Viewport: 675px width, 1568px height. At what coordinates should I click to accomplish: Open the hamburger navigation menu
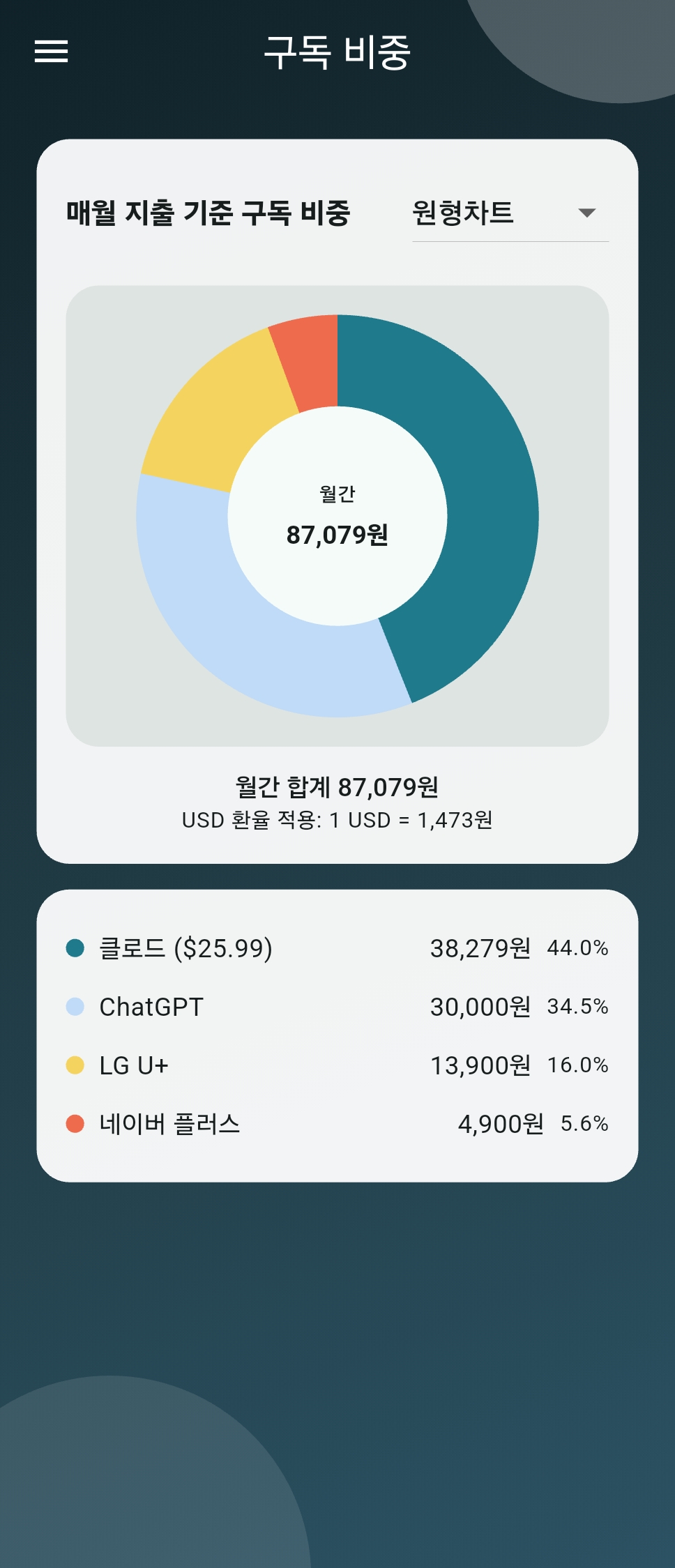point(52,52)
